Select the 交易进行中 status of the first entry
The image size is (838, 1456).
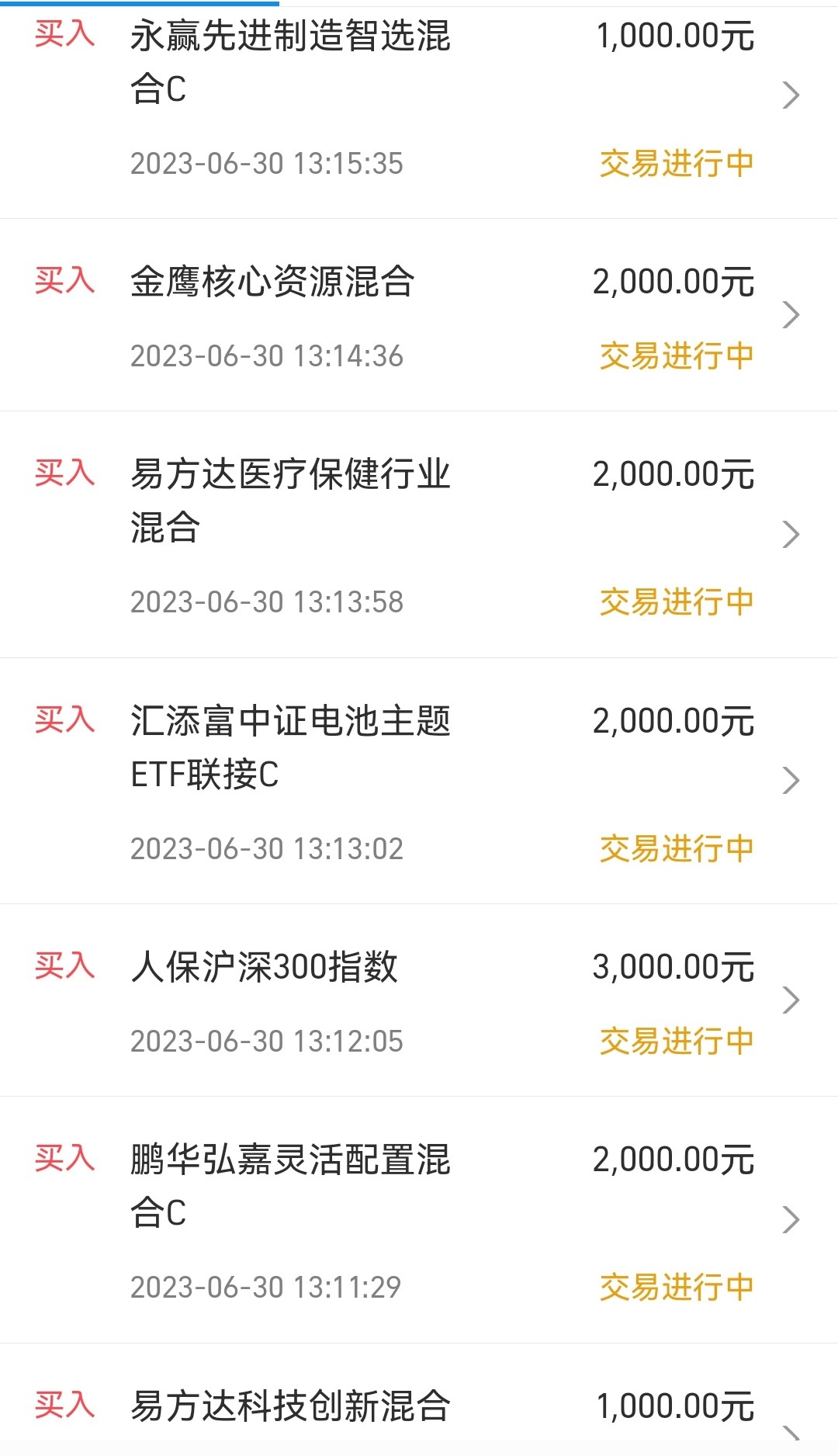[x=675, y=163]
